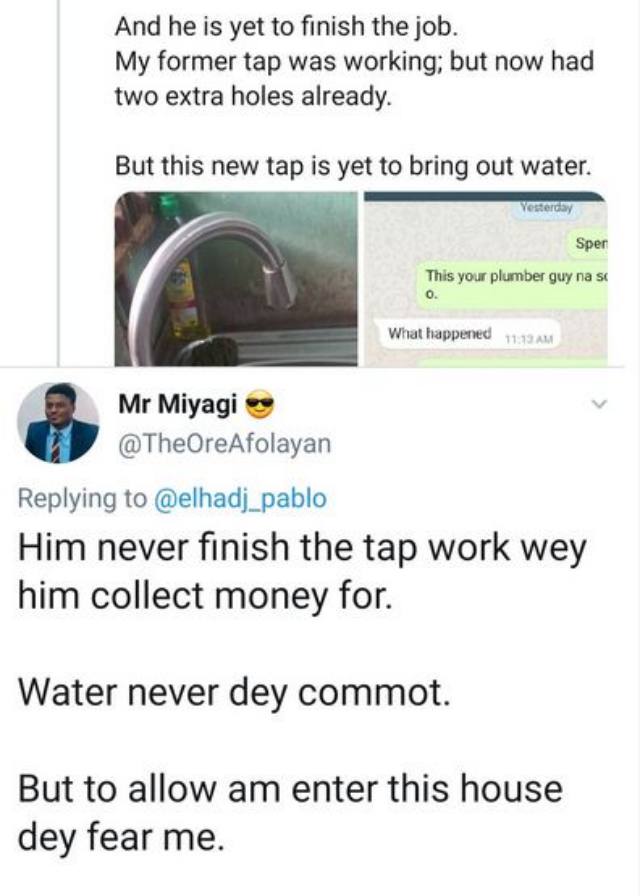The image size is (640, 896).
Task: View the Mr Miyagi account name
Action: 178,404
